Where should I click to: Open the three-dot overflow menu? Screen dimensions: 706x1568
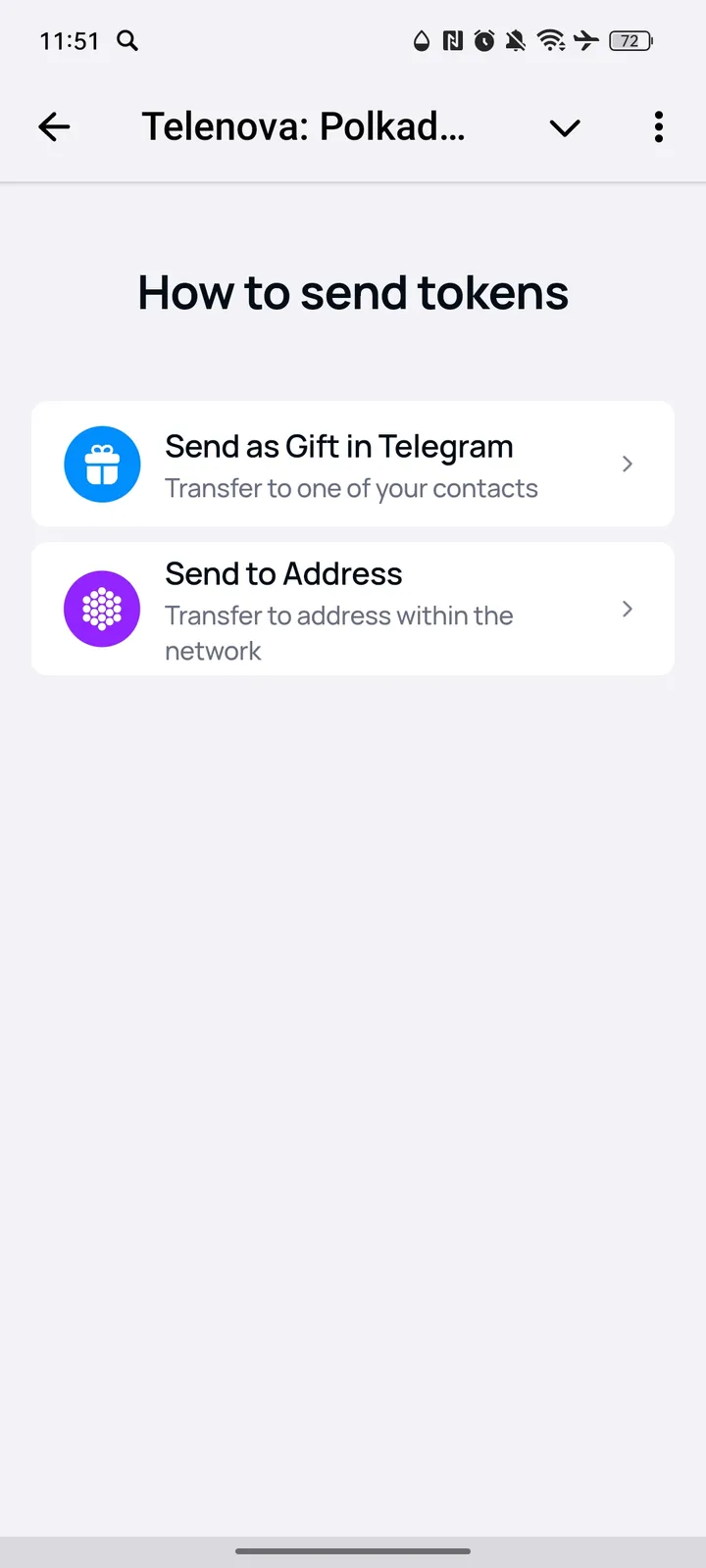(x=658, y=127)
